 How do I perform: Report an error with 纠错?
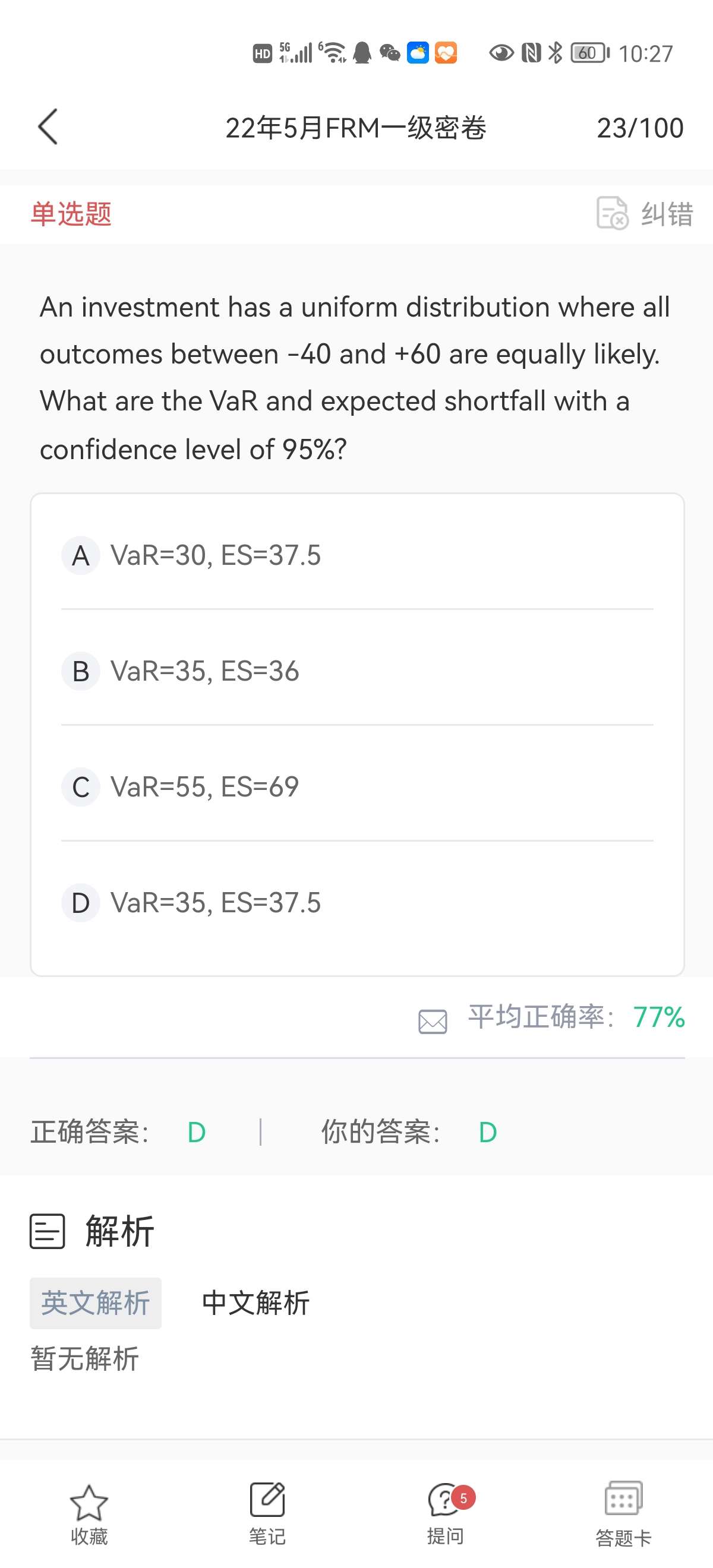coord(644,214)
